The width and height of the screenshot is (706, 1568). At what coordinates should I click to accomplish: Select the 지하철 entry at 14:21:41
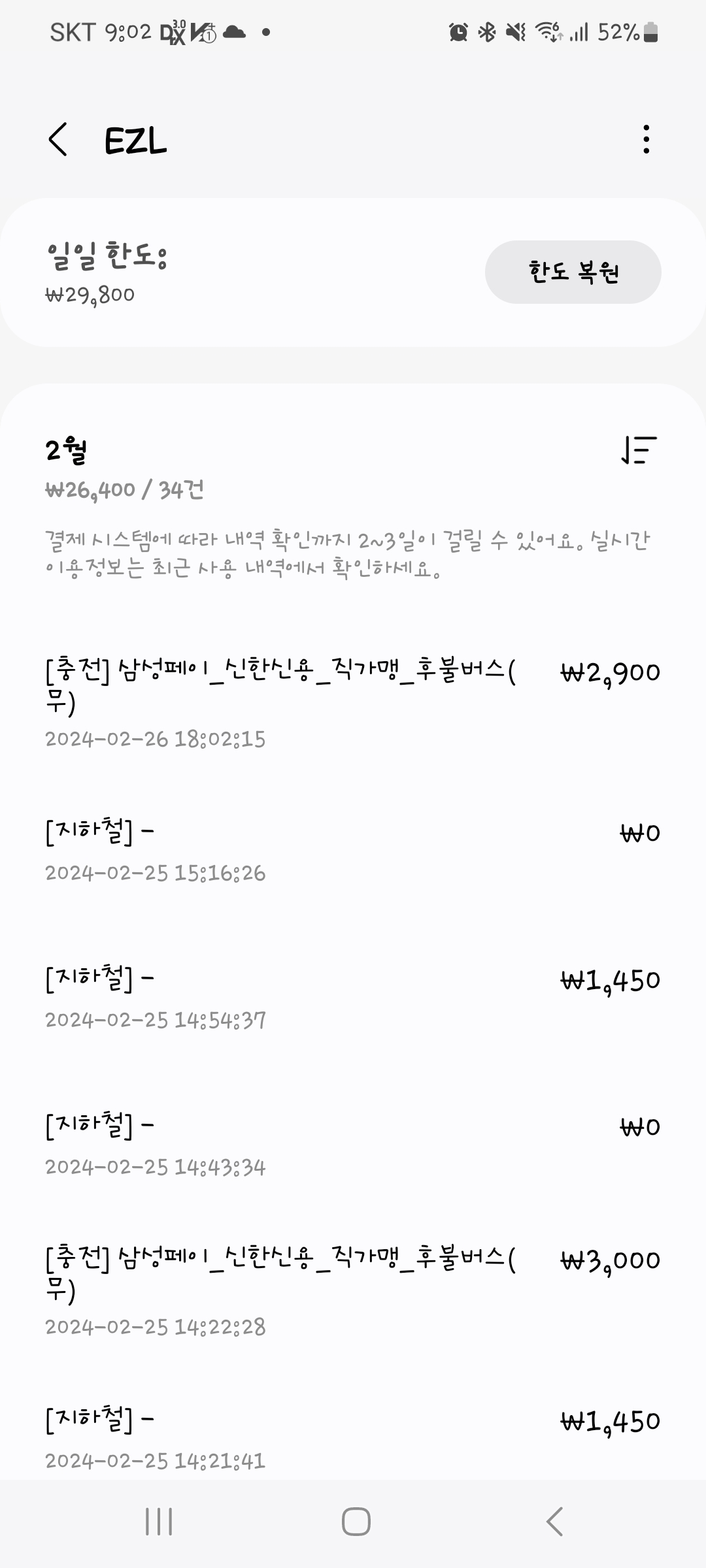pyautogui.click(x=353, y=1437)
